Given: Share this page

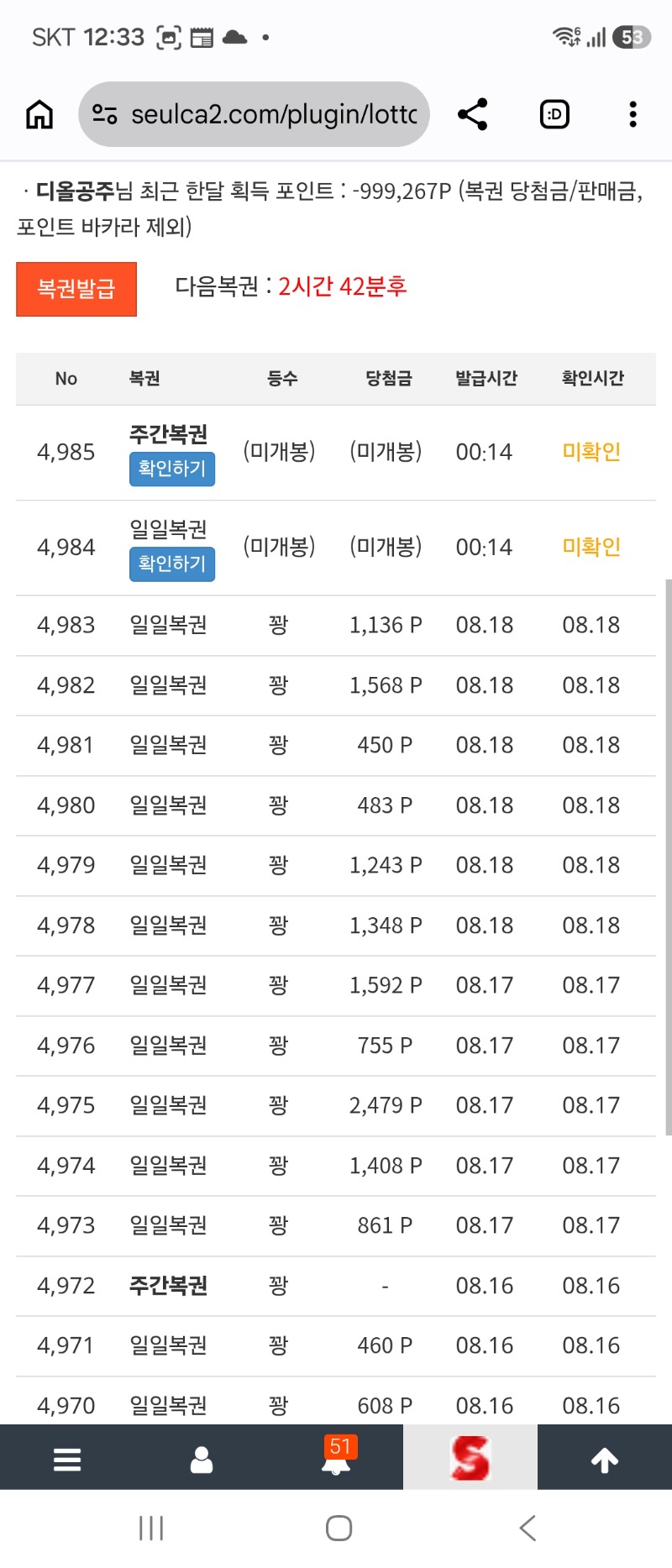Looking at the screenshot, I should click(473, 114).
